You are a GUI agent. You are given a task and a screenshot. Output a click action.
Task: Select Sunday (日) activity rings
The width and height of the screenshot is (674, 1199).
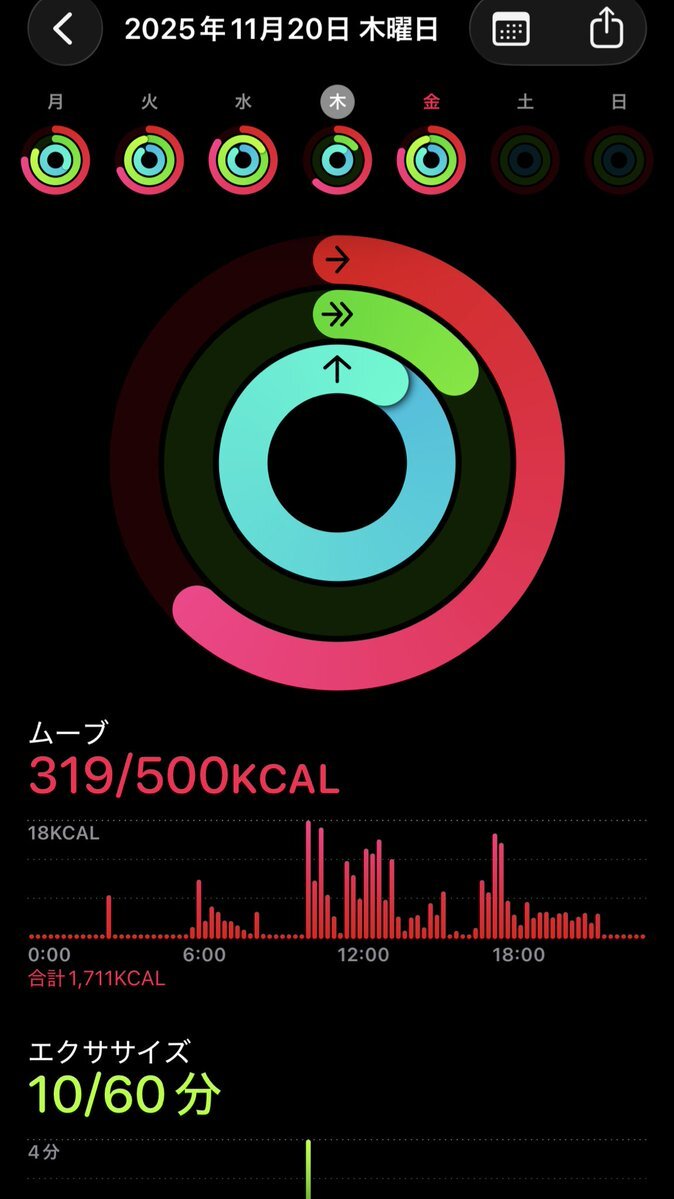pyautogui.click(x=619, y=160)
